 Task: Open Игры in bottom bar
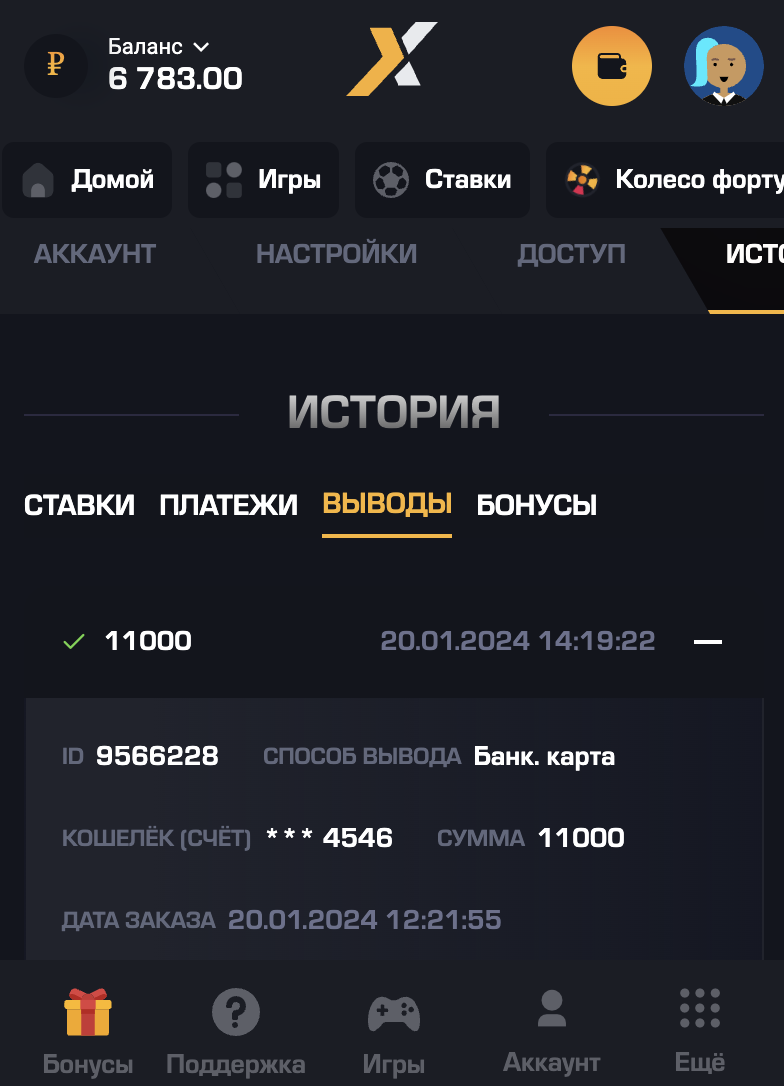click(x=394, y=1030)
